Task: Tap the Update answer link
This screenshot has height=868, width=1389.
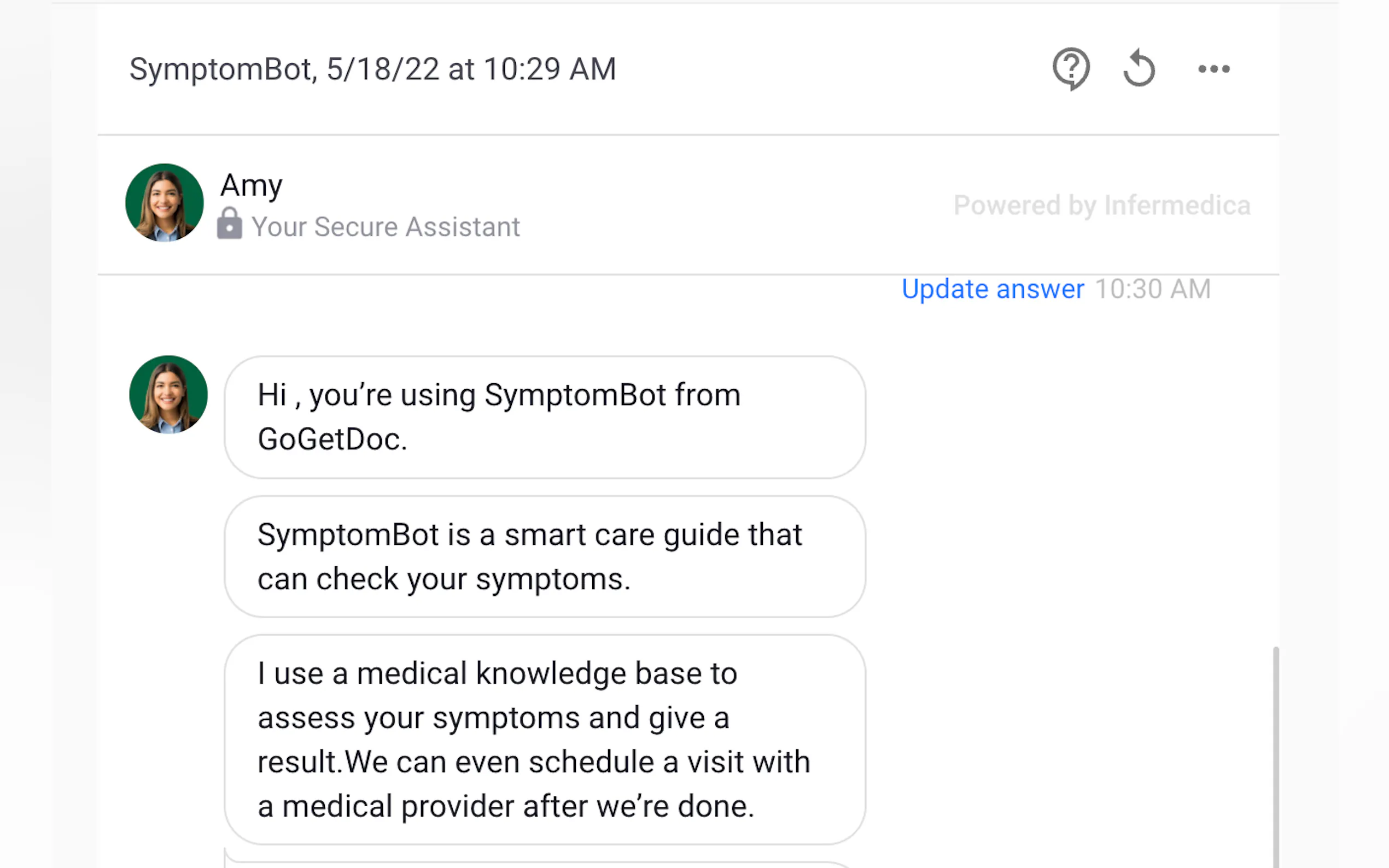Action: (x=992, y=289)
